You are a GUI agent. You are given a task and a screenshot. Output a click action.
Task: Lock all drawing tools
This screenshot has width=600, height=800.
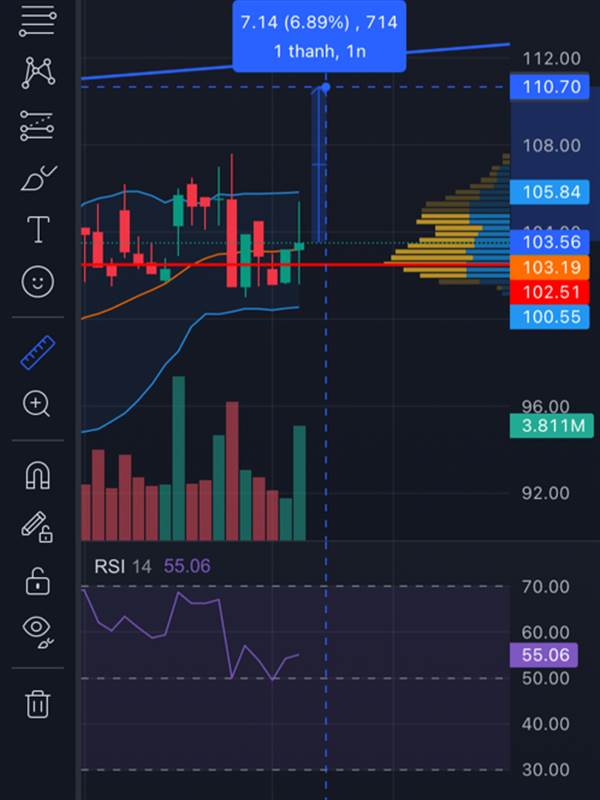coord(37,579)
